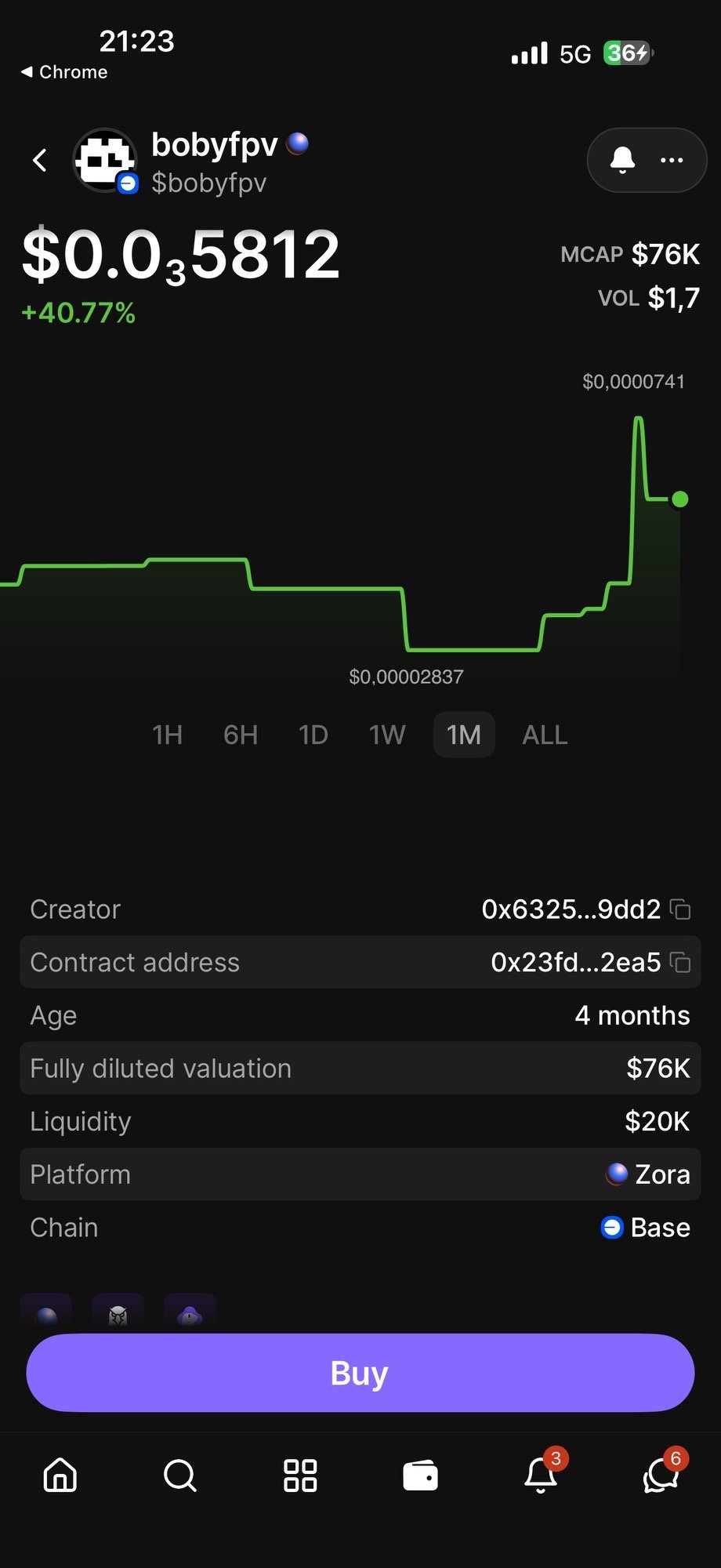721x1568 pixels.
Task: Show the 1D price chart
Action: click(x=313, y=735)
